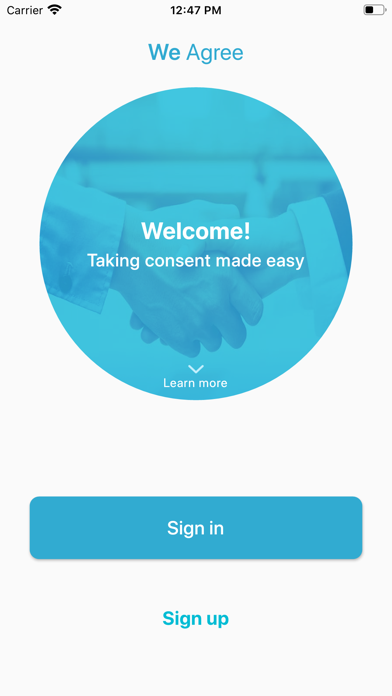Open the Sign up option
The height and width of the screenshot is (696, 392).
point(196,618)
